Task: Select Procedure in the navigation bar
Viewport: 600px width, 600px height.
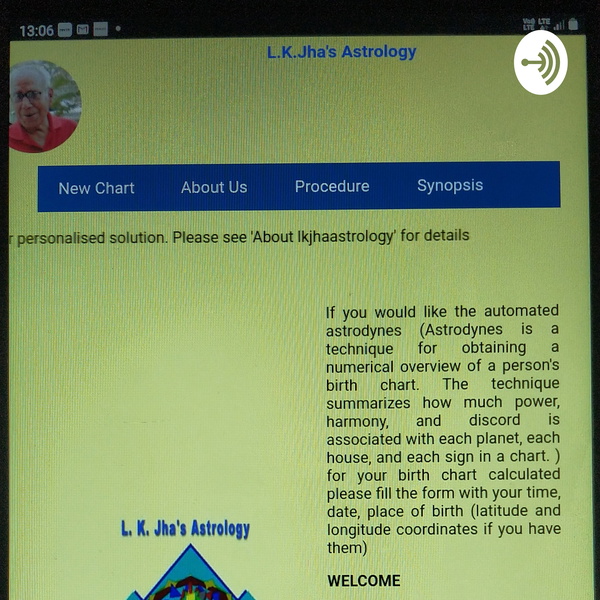Action: 332,186
